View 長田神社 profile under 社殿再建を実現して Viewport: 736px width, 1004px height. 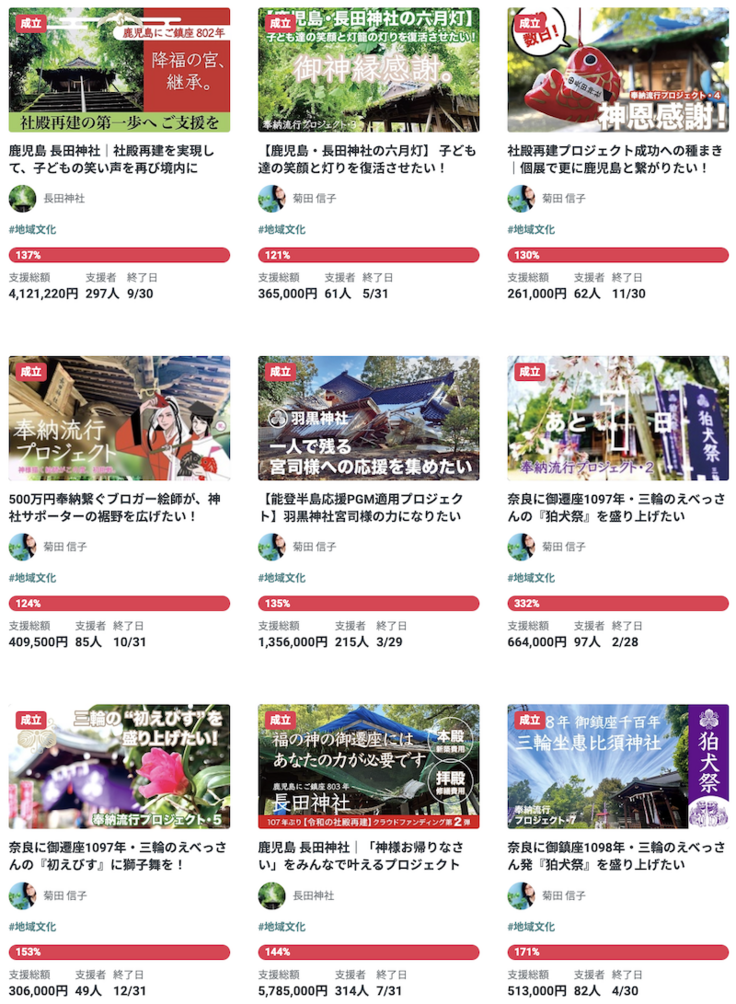coord(64,198)
